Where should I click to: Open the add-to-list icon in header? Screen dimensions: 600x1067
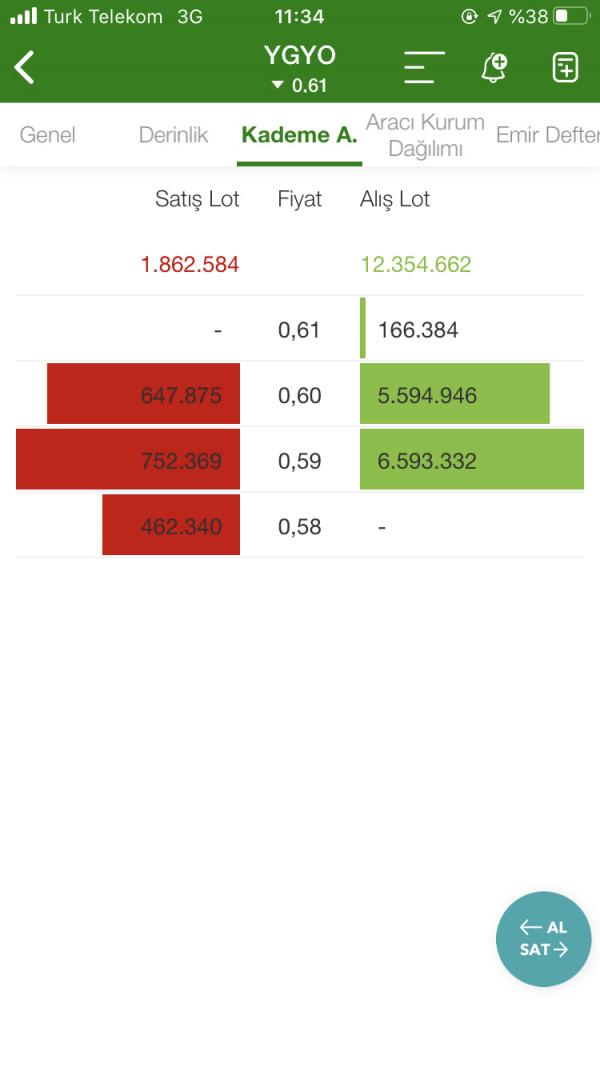[x=565, y=67]
